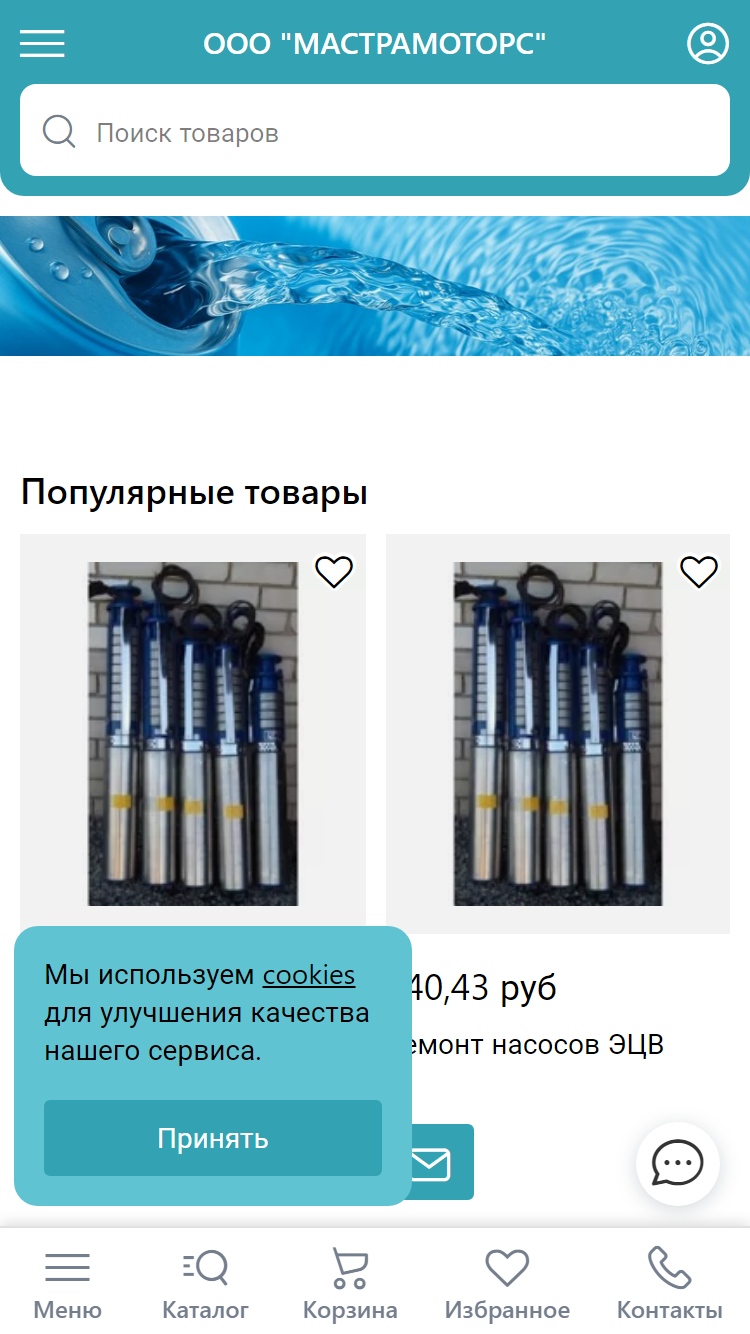Open the Корзина cart tab

coord(350,1284)
